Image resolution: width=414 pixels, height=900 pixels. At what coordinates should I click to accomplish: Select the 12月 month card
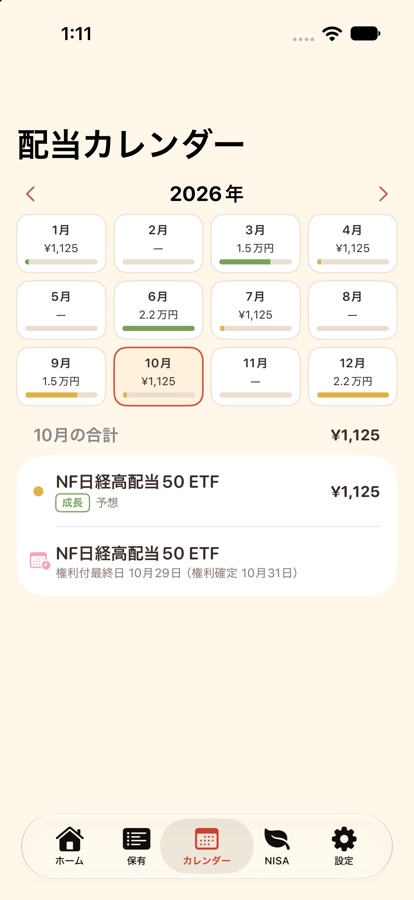(353, 377)
